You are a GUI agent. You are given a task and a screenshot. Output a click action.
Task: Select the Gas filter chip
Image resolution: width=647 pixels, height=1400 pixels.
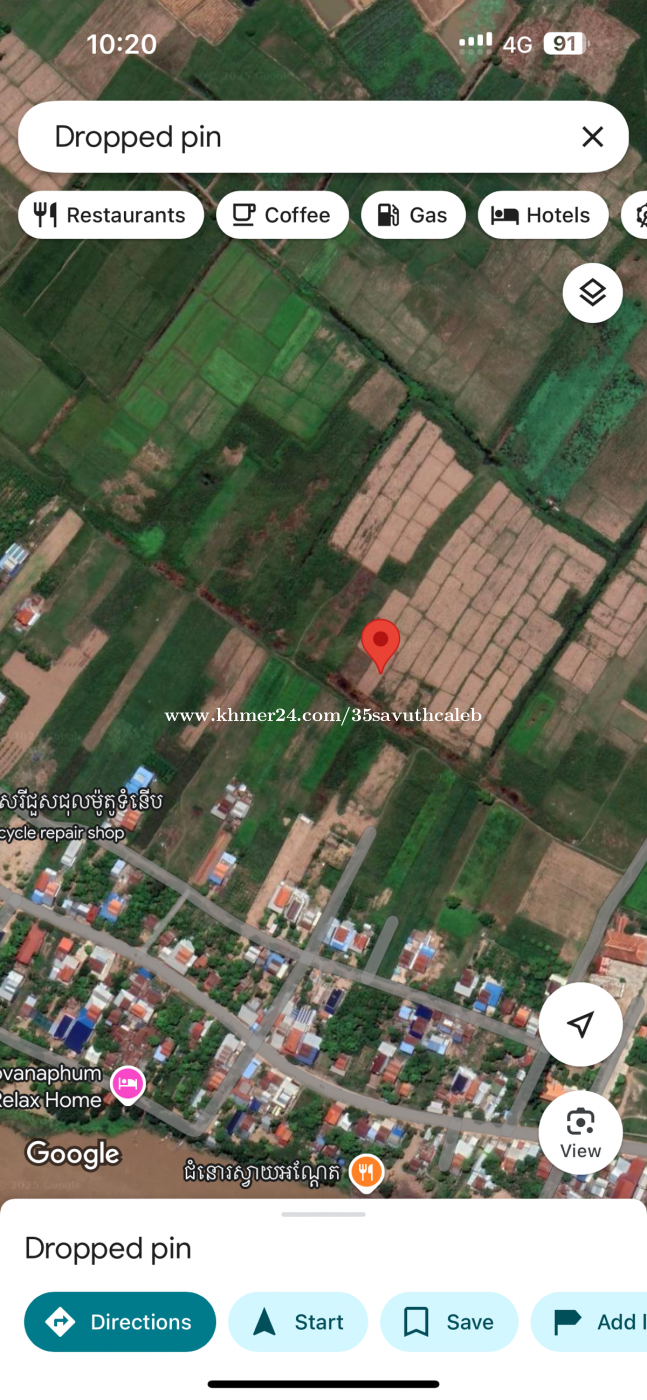413,215
